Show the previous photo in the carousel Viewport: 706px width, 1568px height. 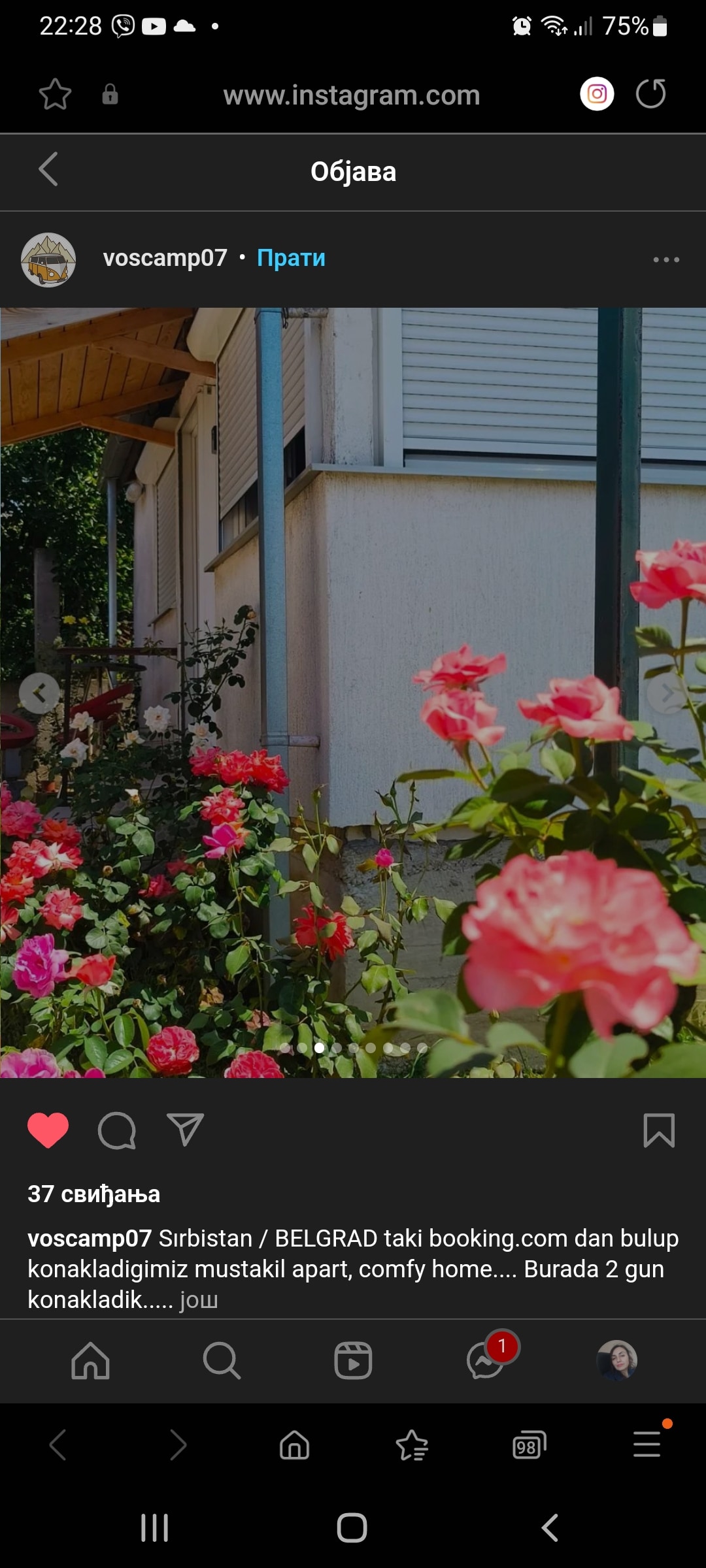point(39,693)
